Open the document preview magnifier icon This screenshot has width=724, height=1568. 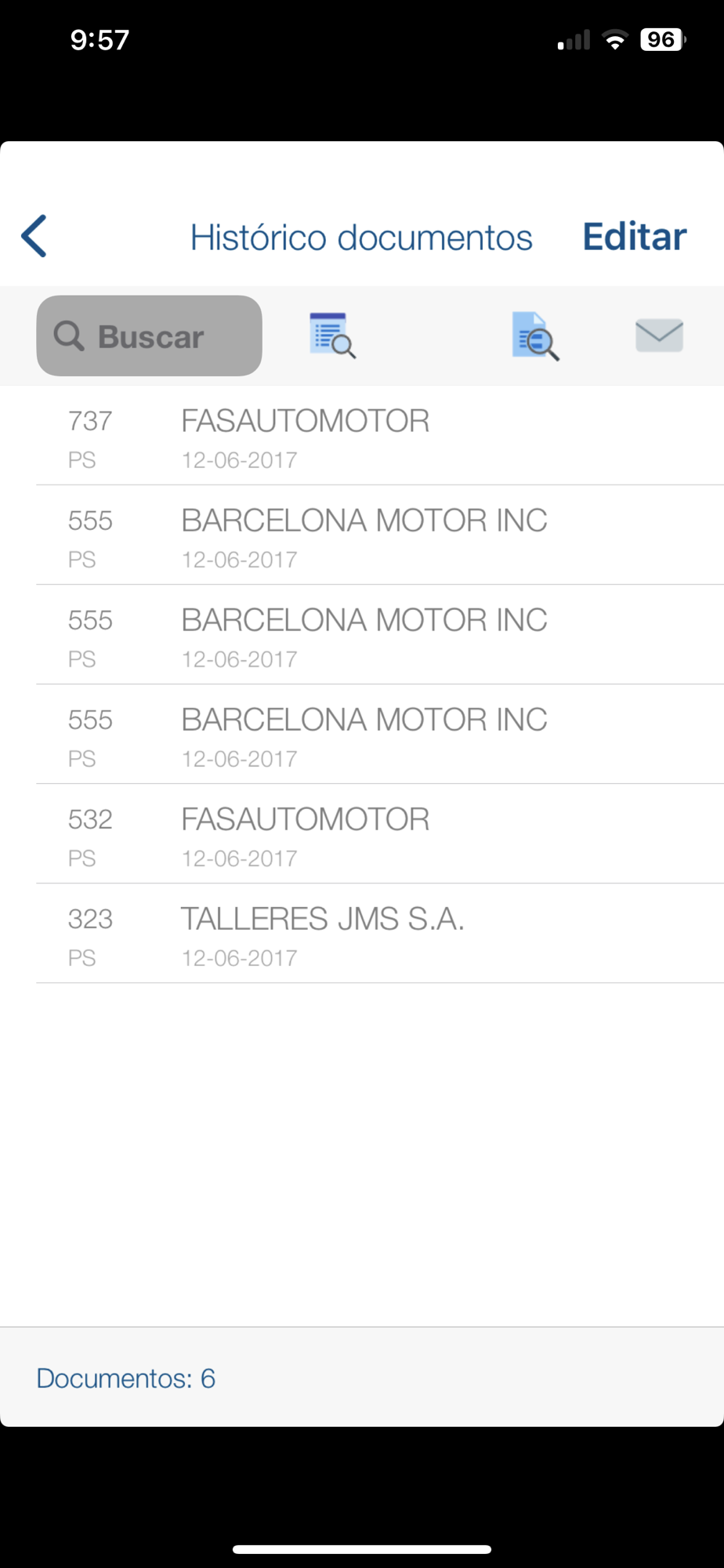(x=535, y=336)
